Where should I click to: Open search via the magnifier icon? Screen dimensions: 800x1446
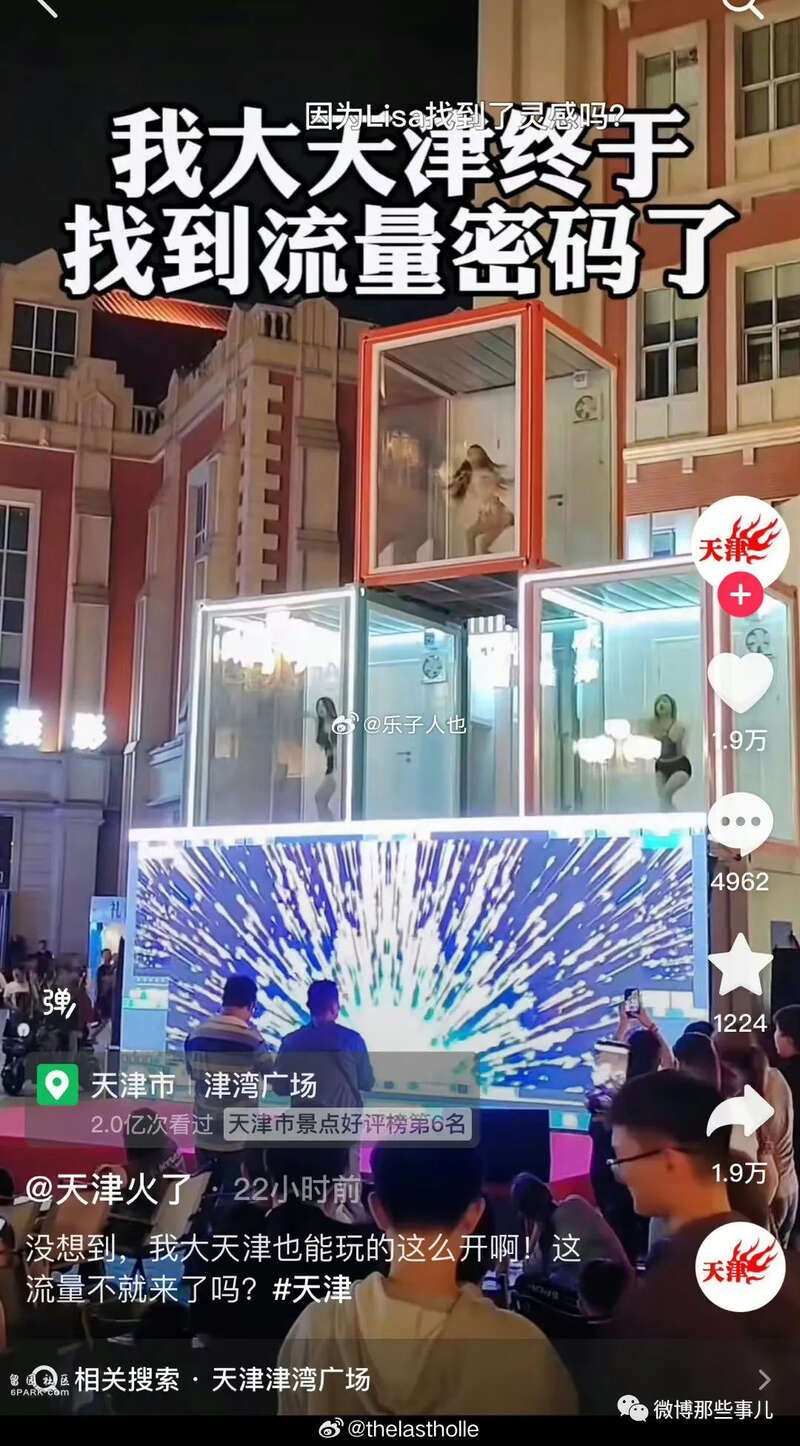pos(742,7)
